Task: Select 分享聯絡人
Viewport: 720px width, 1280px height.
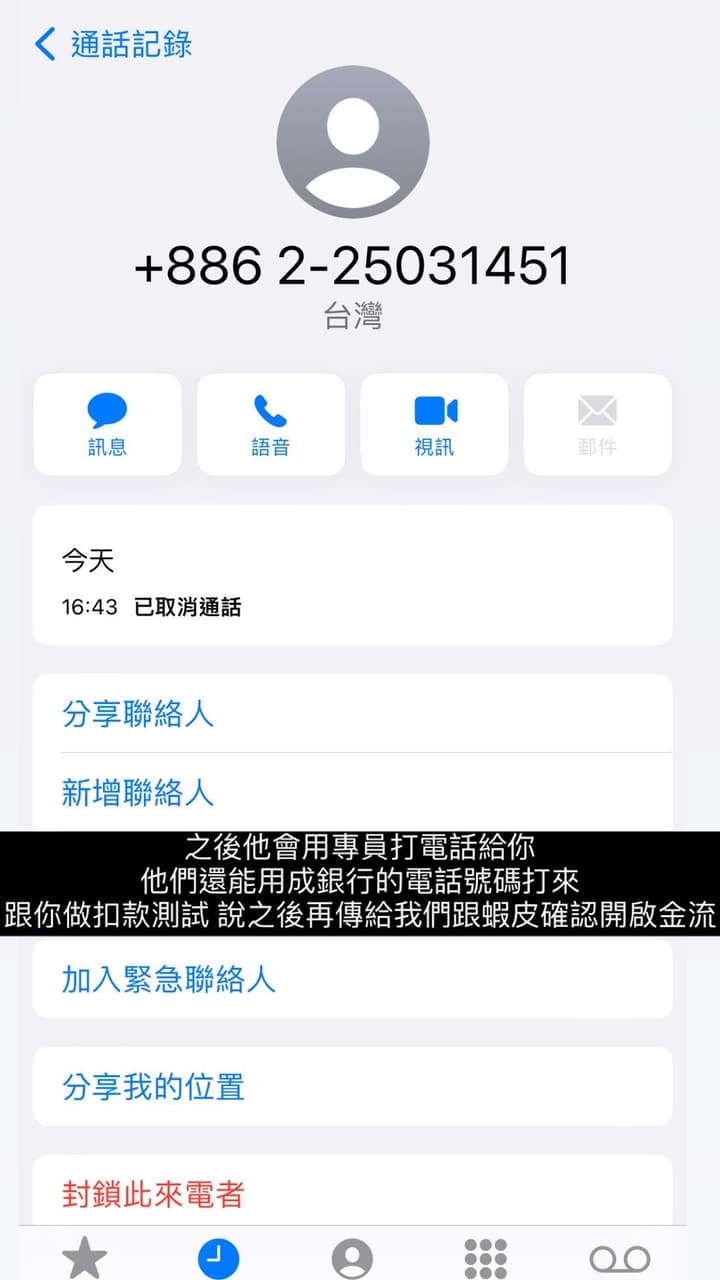Action: click(x=138, y=714)
